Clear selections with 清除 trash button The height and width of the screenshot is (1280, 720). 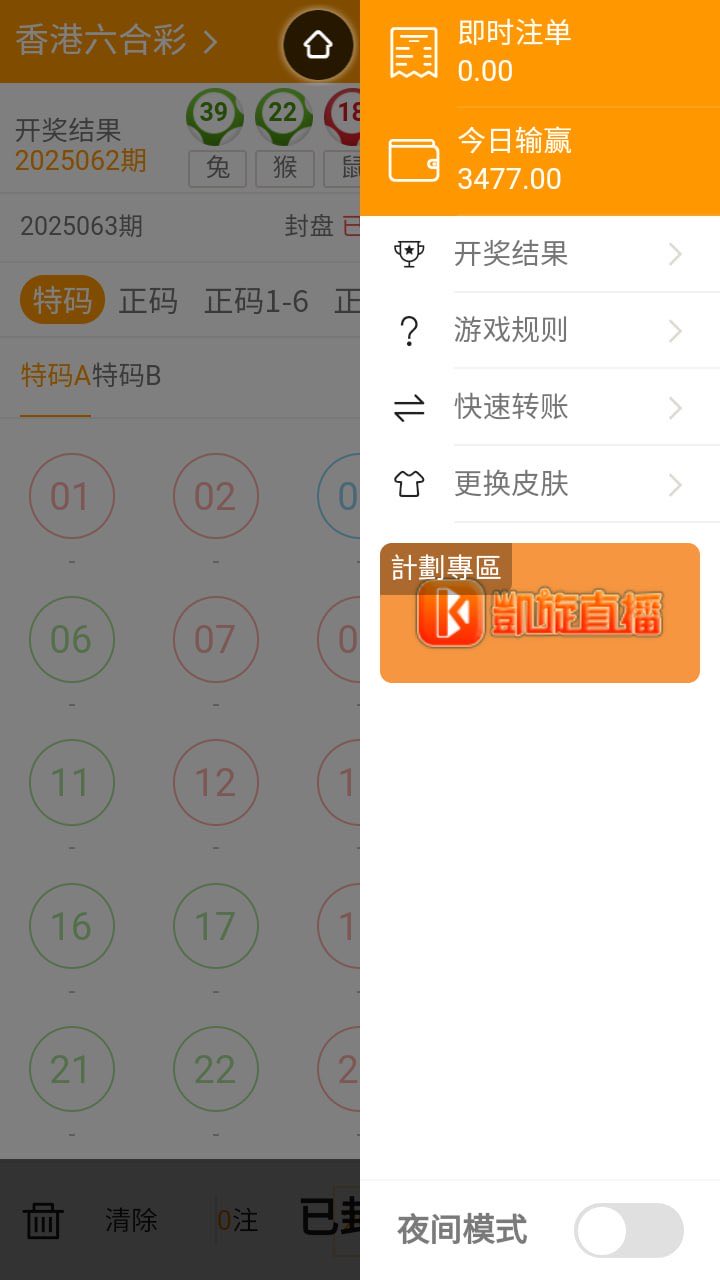point(90,1220)
